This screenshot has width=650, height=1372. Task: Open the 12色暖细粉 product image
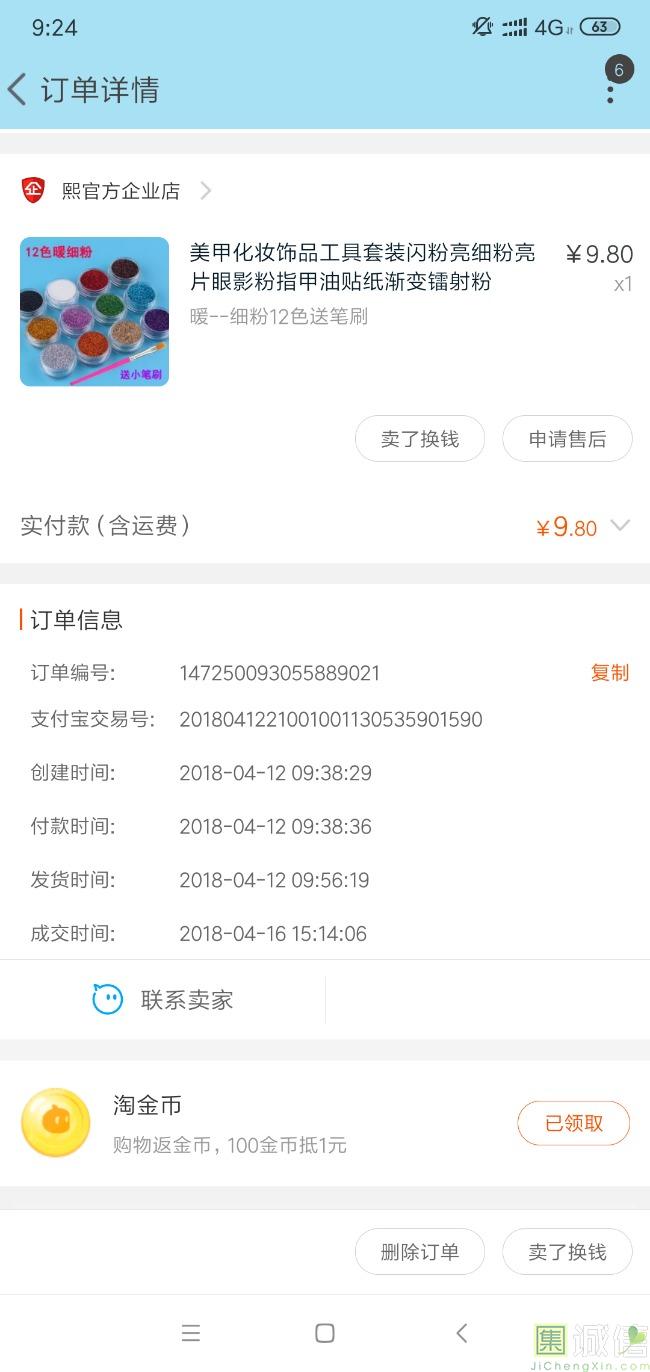[94, 311]
